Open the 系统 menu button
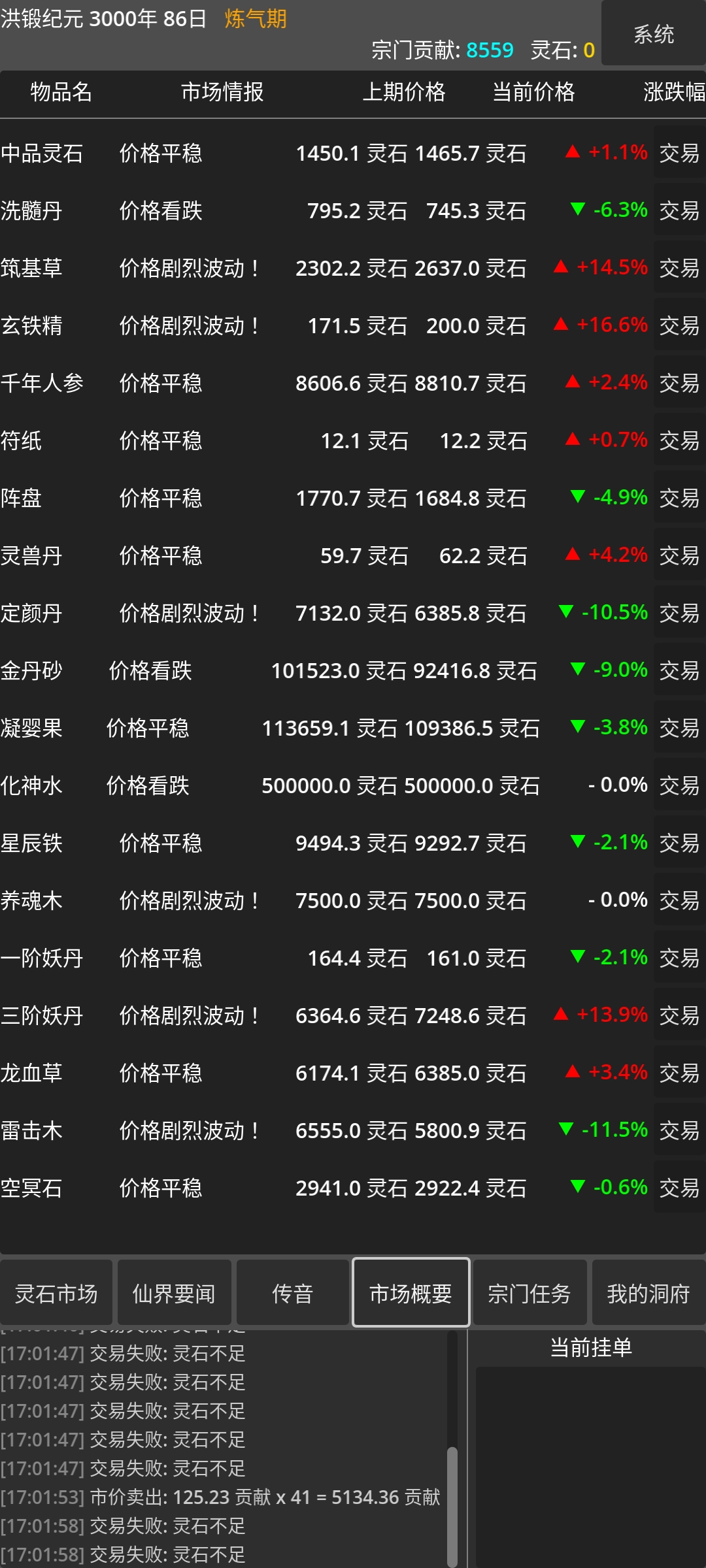 (653, 33)
